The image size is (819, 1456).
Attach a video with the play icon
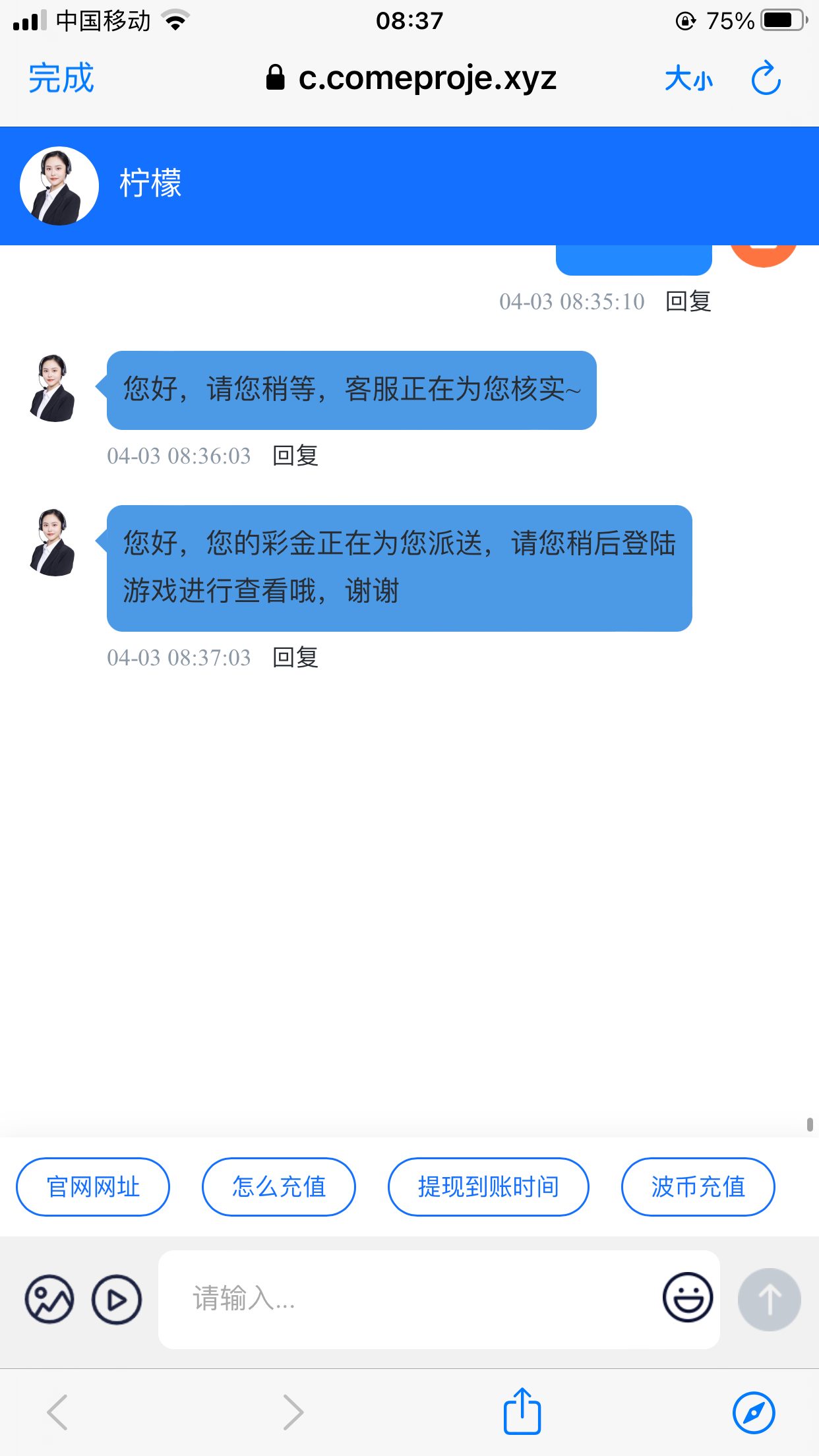117,1299
